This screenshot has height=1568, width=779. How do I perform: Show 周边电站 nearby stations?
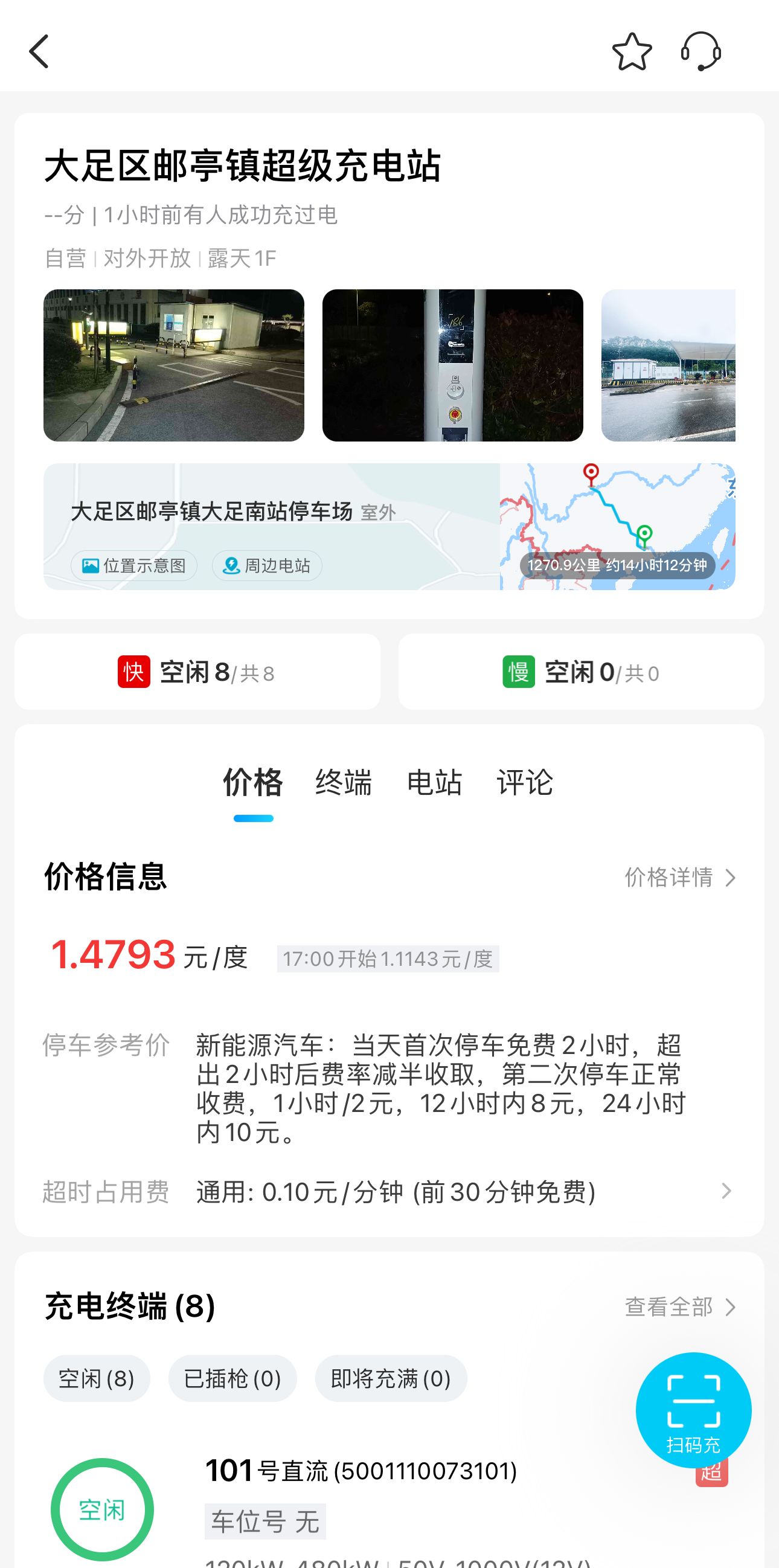pos(266,565)
